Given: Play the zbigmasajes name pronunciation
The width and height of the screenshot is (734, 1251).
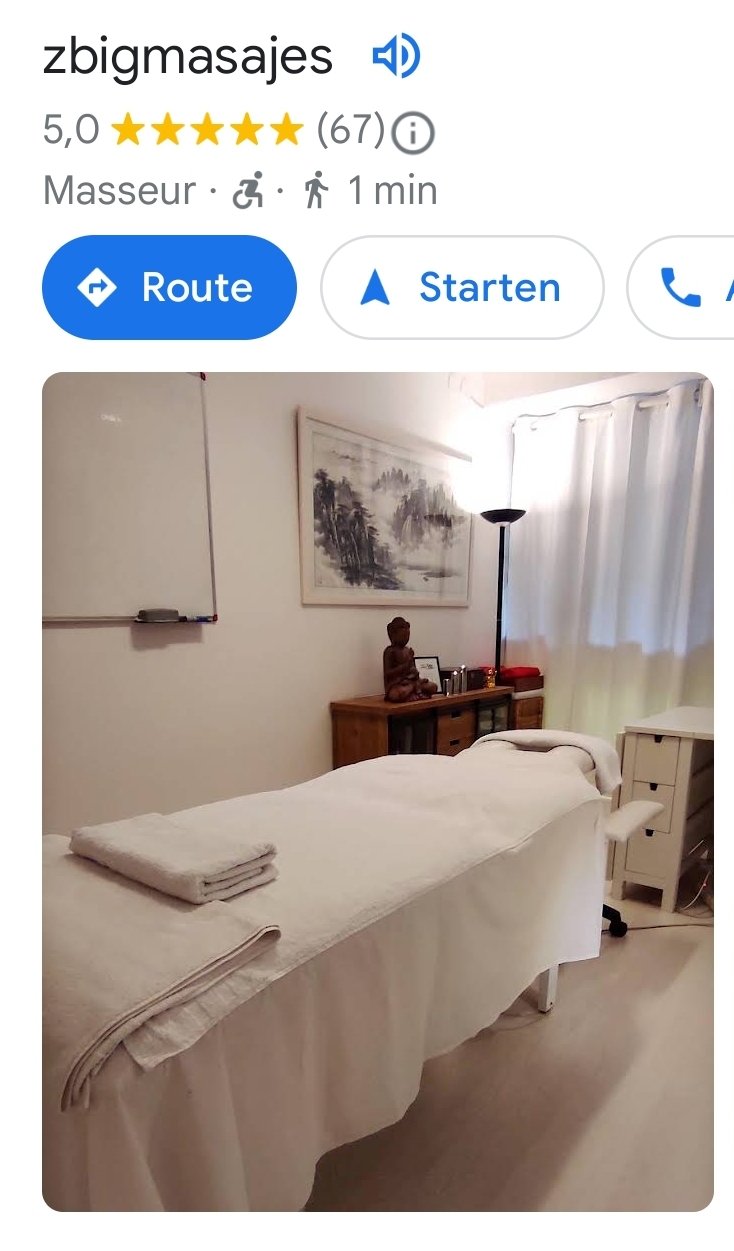Looking at the screenshot, I should click(396, 58).
